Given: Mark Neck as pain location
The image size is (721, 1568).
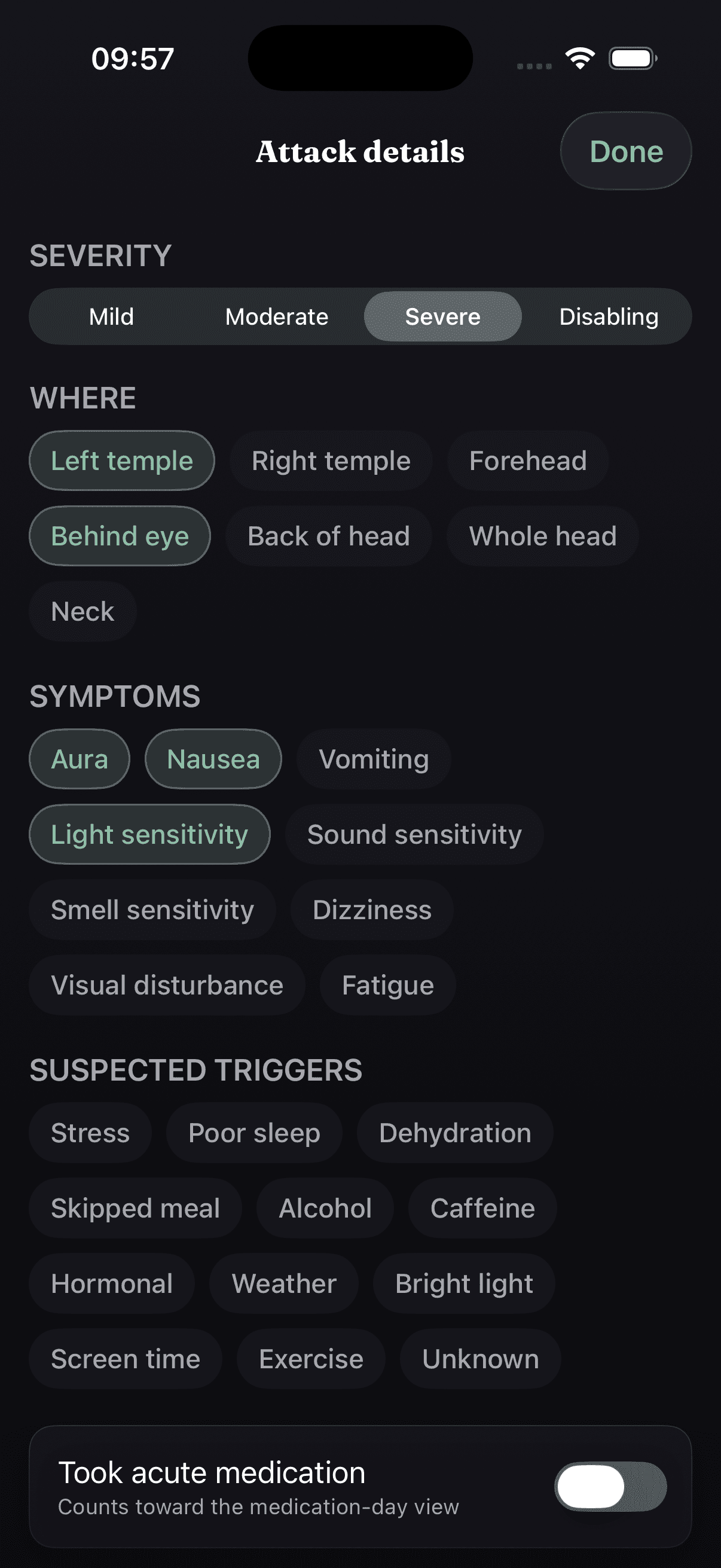Looking at the screenshot, I should tap(83, 612).
